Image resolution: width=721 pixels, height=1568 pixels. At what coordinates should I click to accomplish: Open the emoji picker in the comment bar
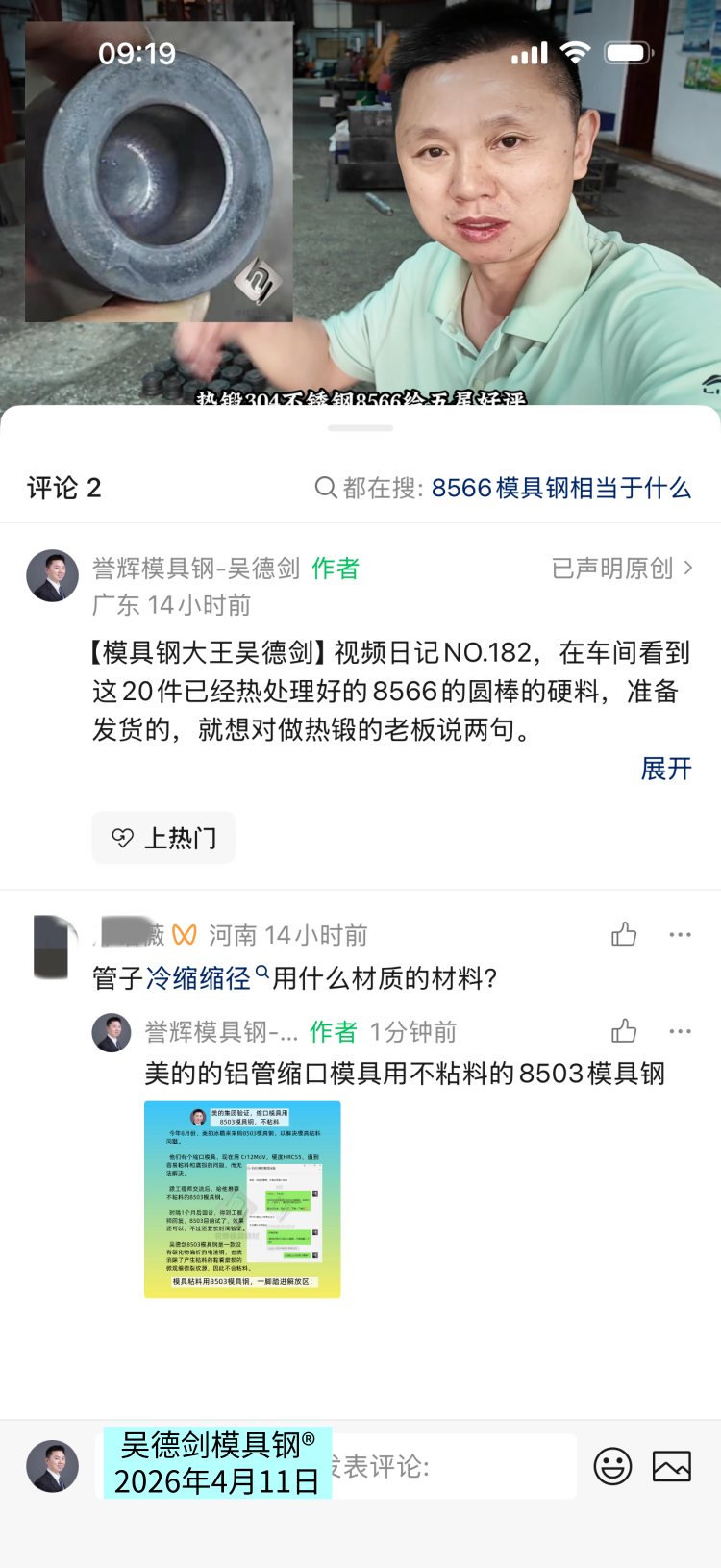[612, 1466]
